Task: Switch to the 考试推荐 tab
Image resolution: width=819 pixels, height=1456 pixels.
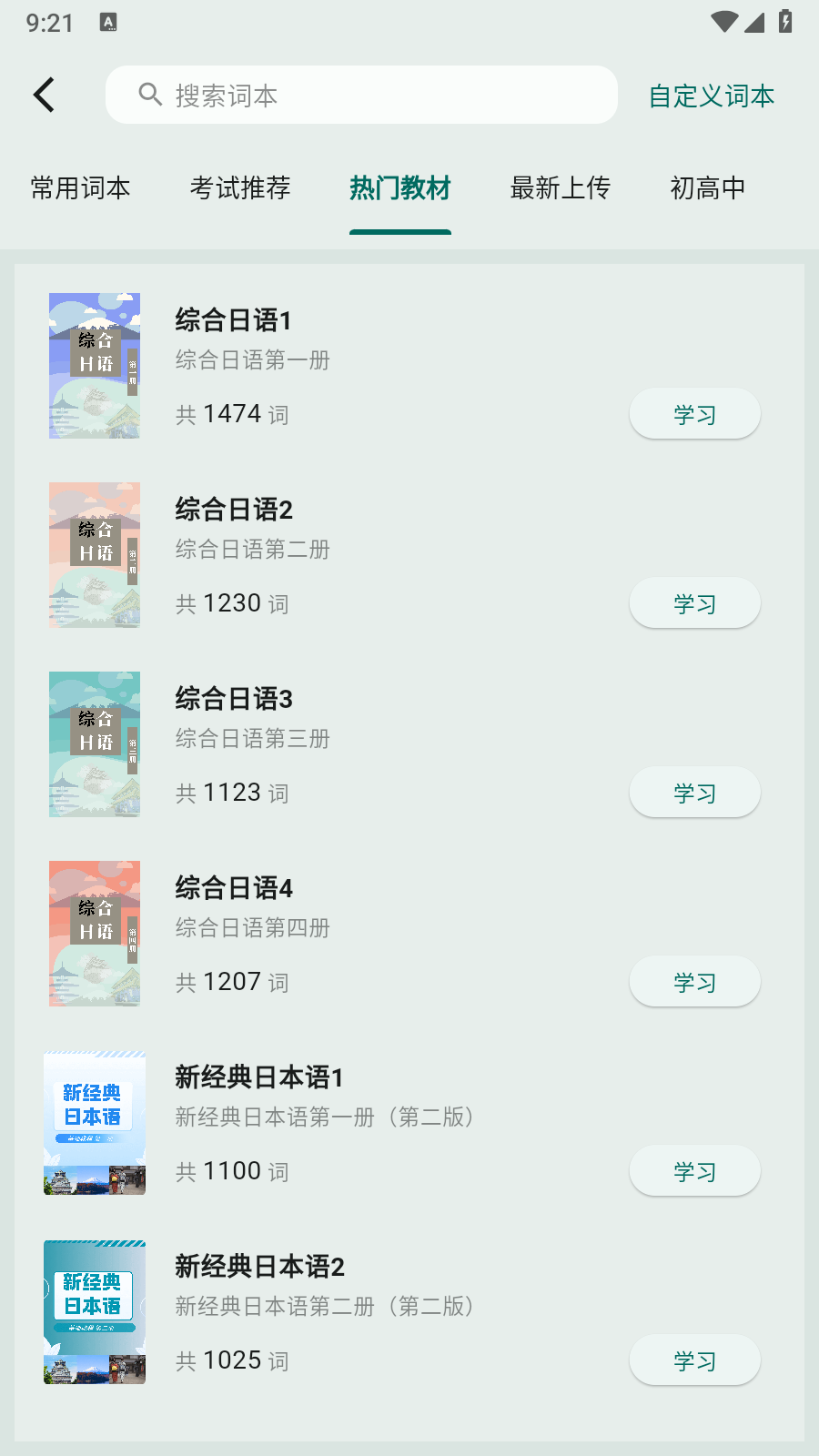Action: (x=240, y=188)
